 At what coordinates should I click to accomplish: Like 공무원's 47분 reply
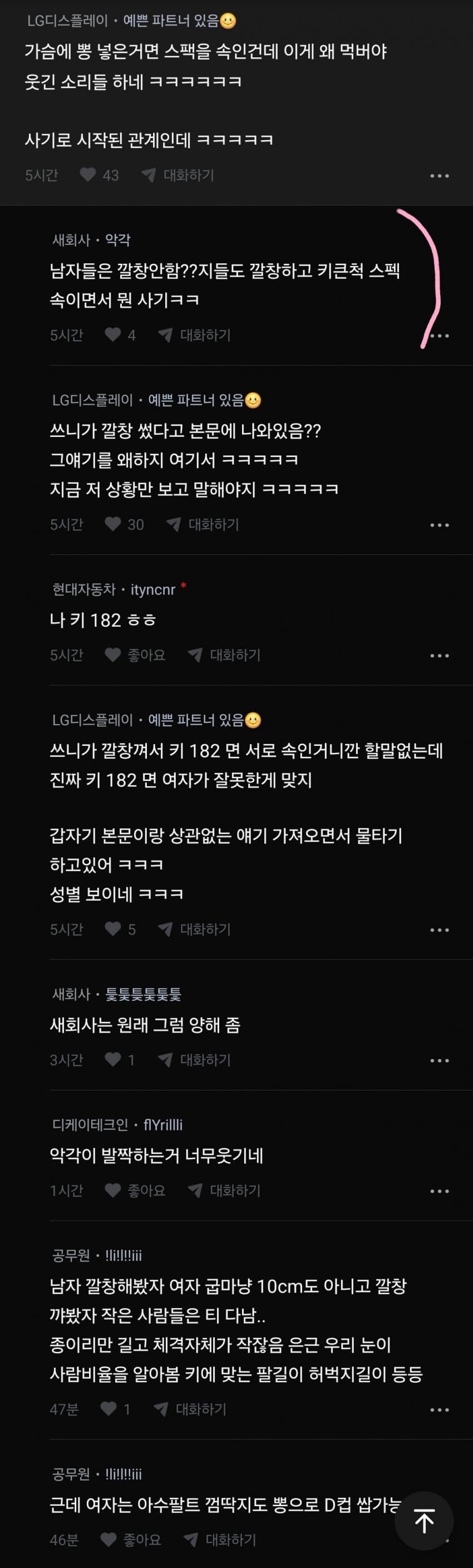[109, 1408]
